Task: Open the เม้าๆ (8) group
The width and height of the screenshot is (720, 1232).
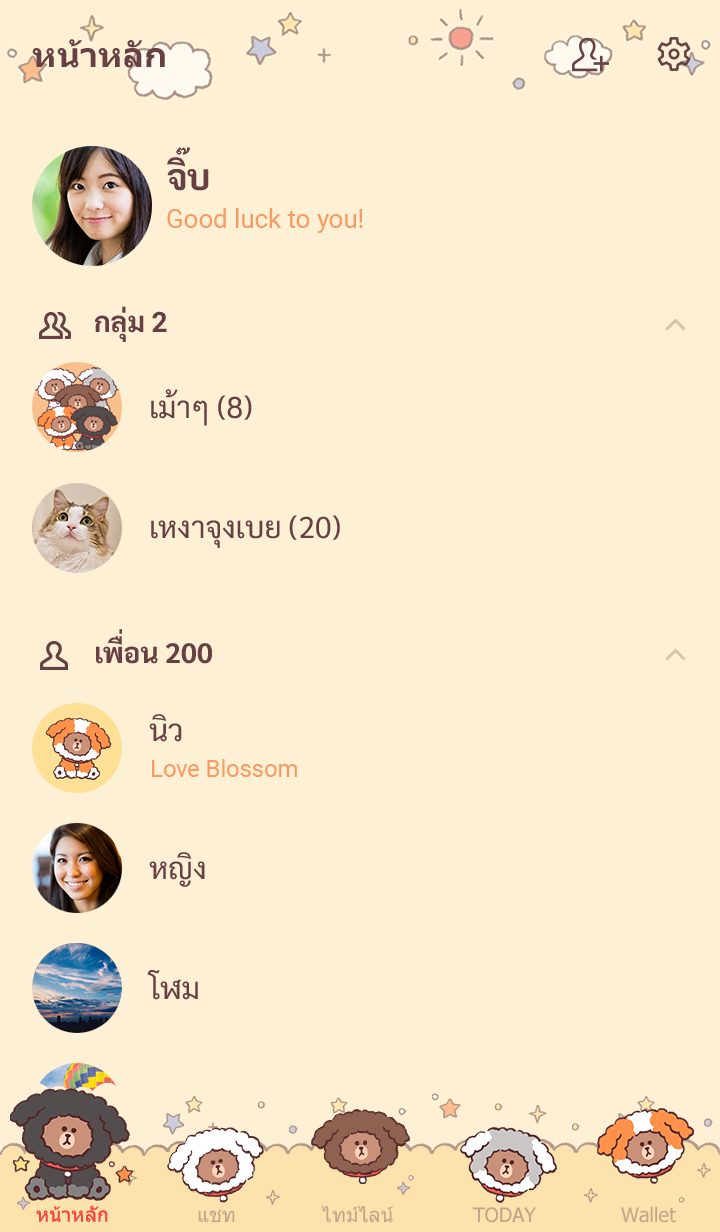Action: coord(200,408)
